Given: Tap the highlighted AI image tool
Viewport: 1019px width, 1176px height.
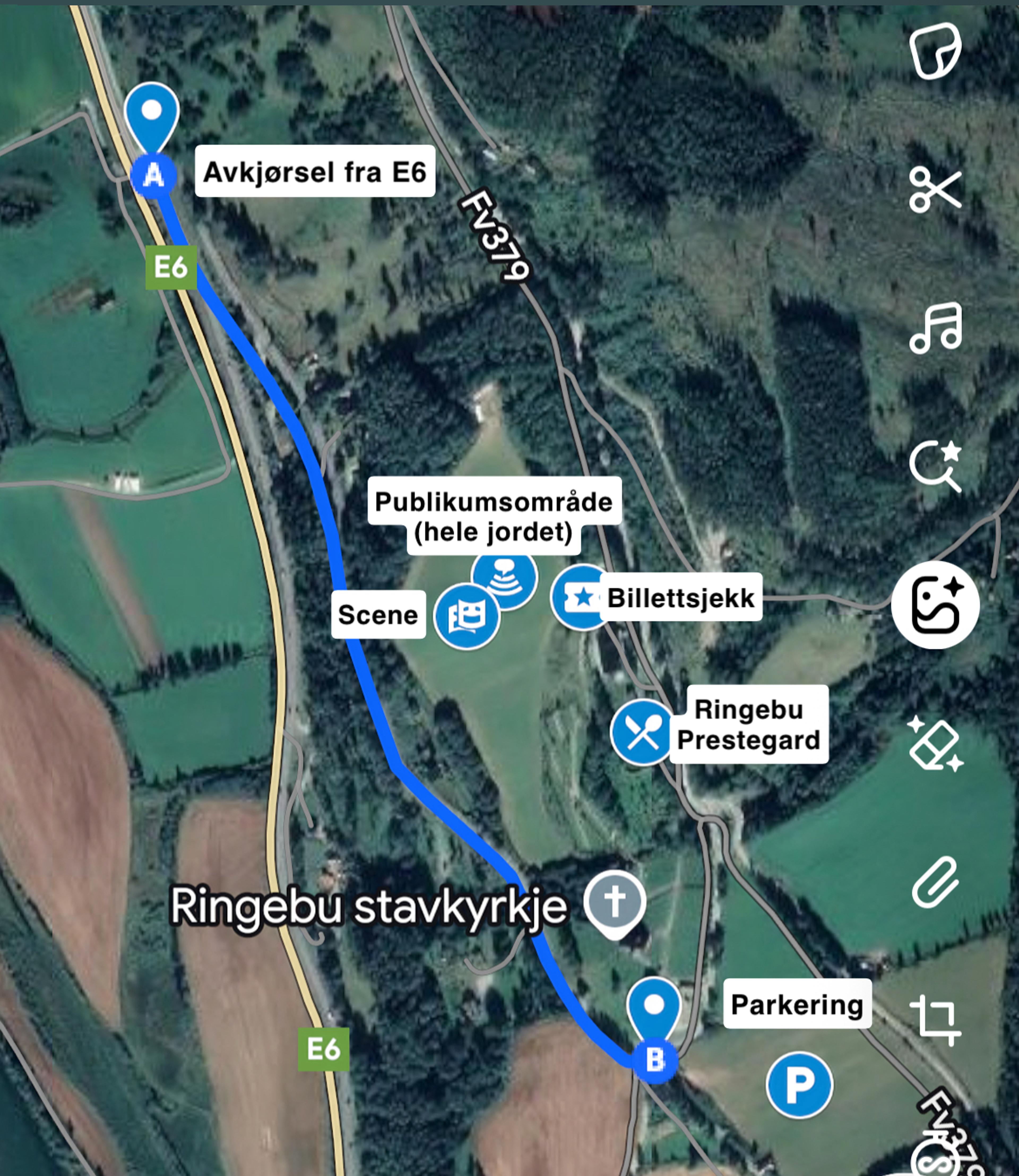Looking at the screenshot, I should tap(935, 605).
